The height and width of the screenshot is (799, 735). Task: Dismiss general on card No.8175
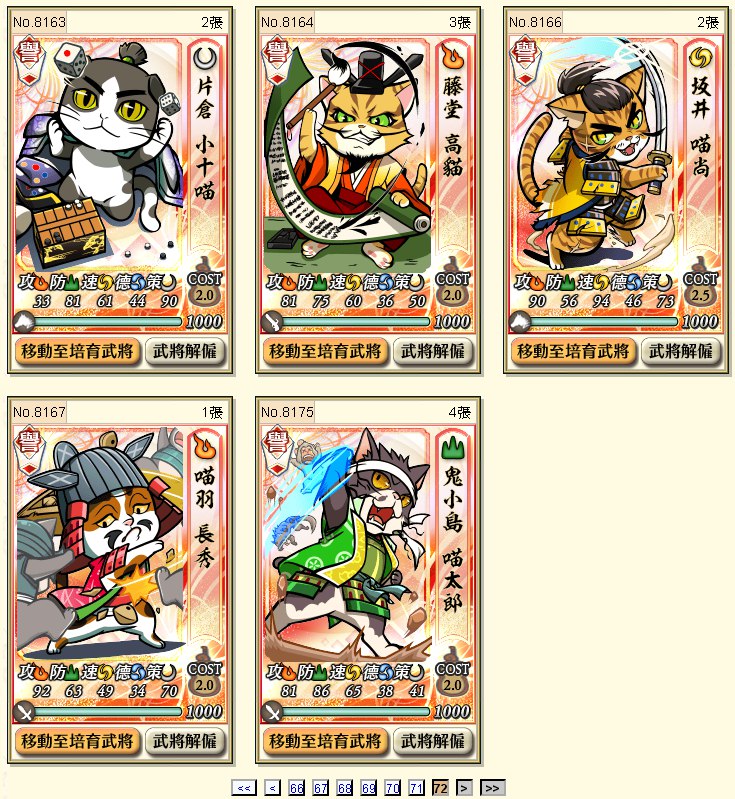click(x=433, y=741)
